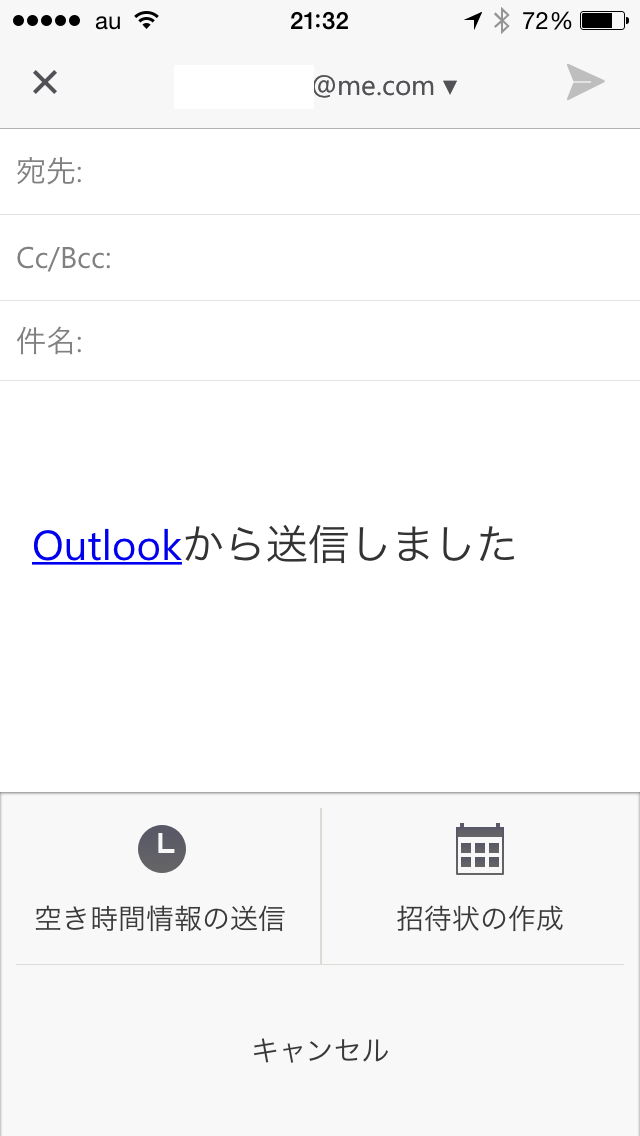Close the compose screen with X
The height and width of the screenshot is (1136, 640).
coord(44,83)
